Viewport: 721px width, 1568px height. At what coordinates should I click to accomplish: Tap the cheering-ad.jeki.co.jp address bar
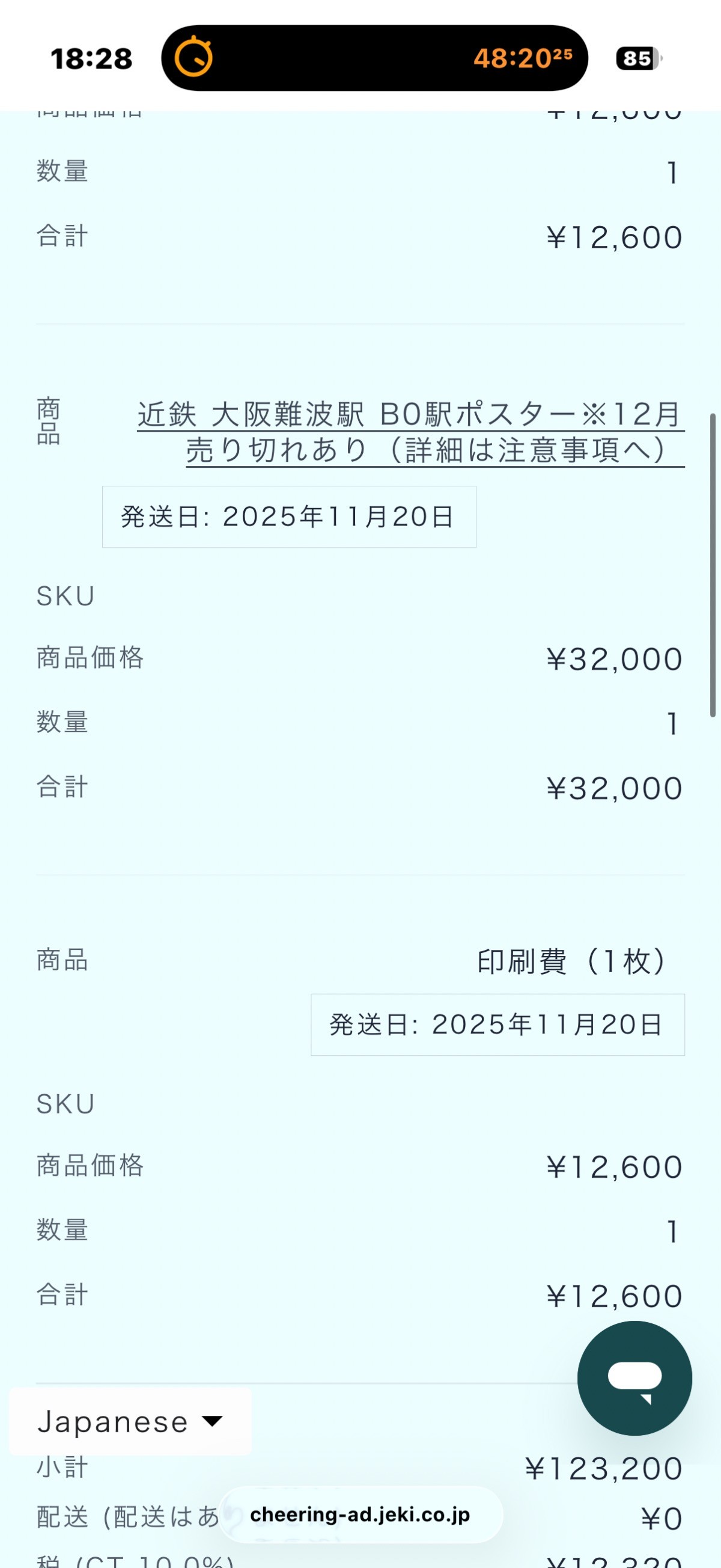pos(360,1514)
